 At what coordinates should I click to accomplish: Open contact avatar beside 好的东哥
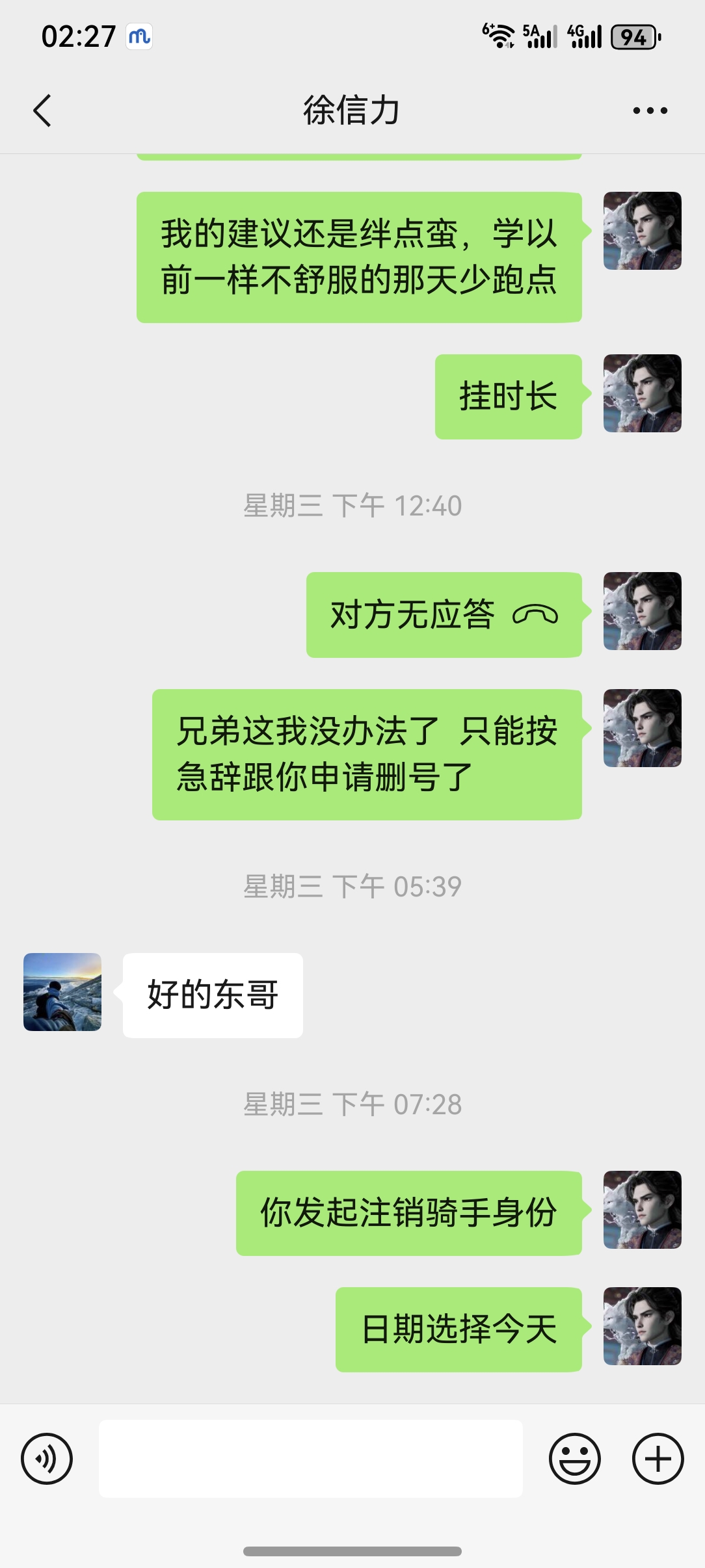point(62,992)
